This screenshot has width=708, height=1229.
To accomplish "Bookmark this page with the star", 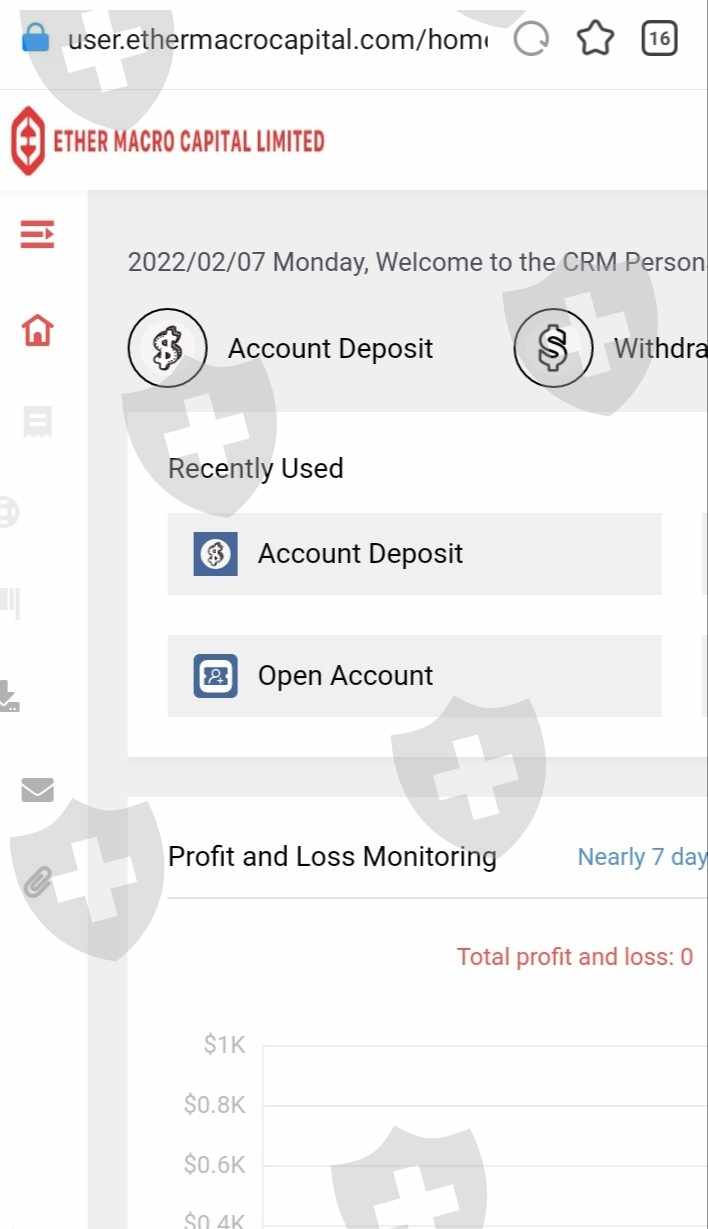I will (595, 39).
